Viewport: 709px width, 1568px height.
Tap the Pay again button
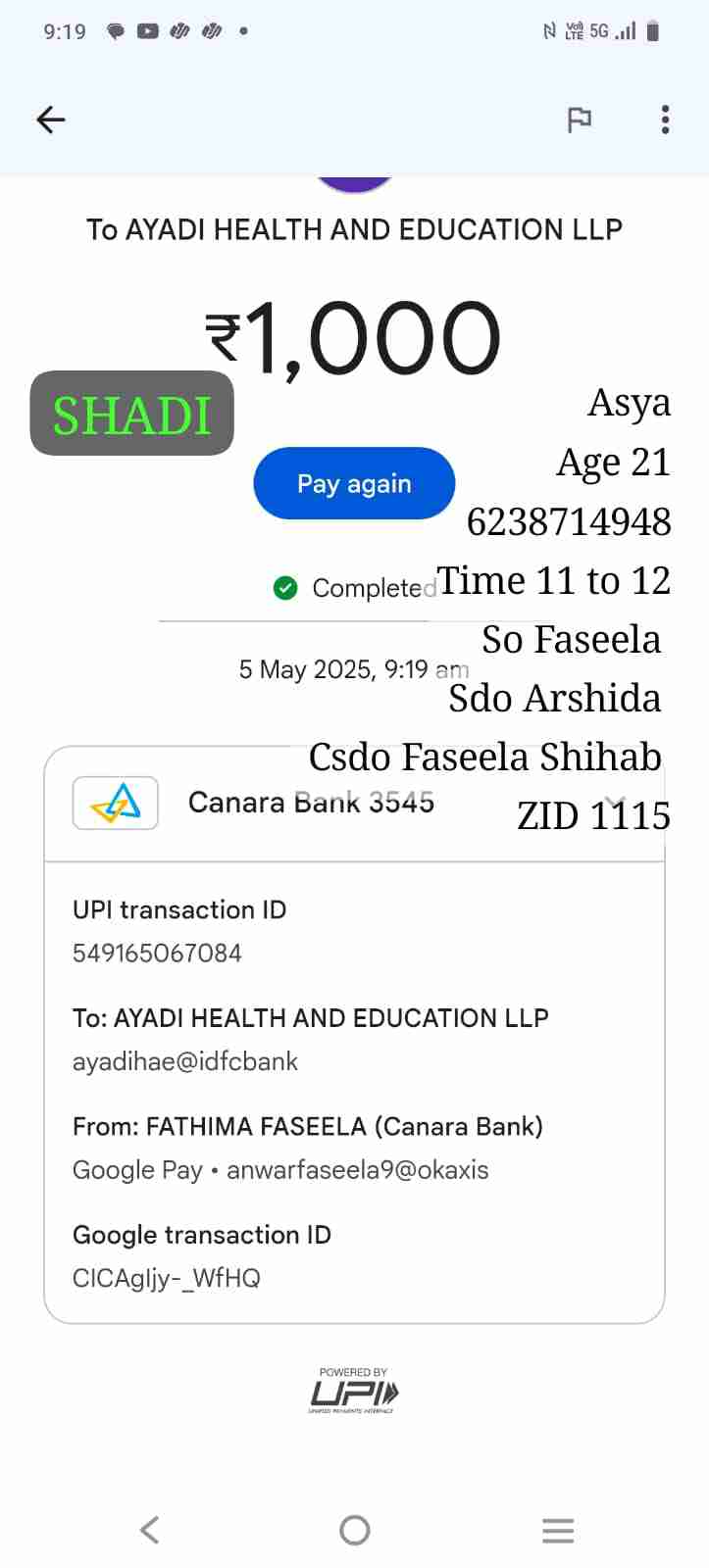(x=354, y=483)
